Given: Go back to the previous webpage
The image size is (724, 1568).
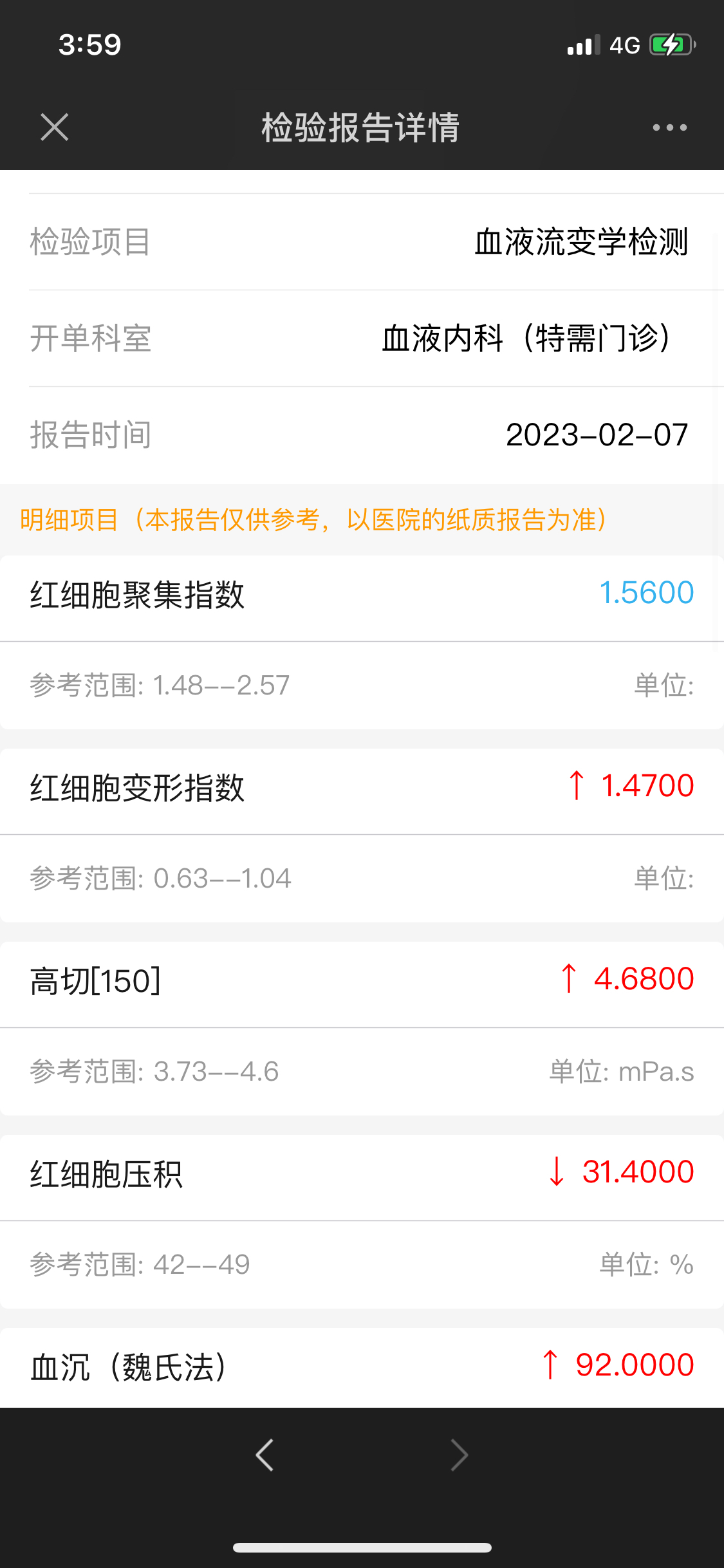Looking at the screenshot, I should (x=265, y=1455).
